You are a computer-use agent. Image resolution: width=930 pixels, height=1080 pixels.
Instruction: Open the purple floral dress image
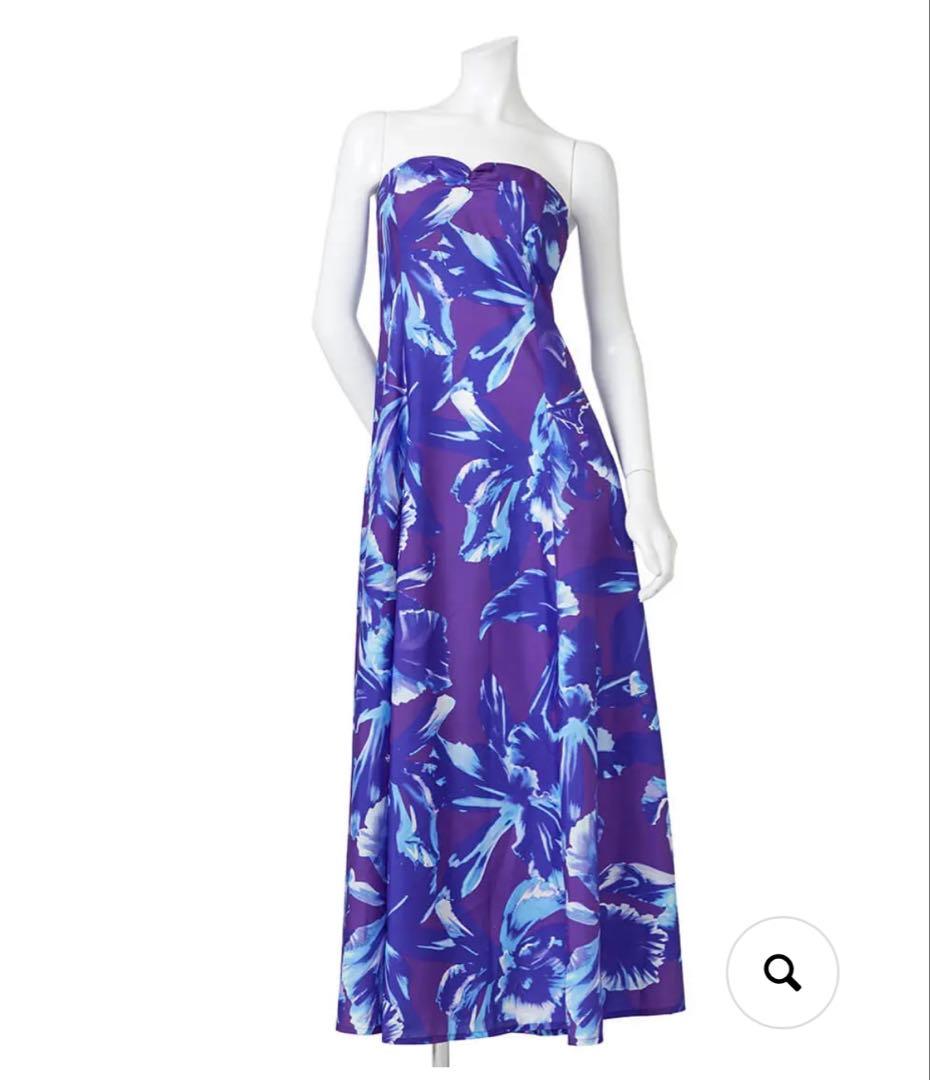tap(500, 600)
